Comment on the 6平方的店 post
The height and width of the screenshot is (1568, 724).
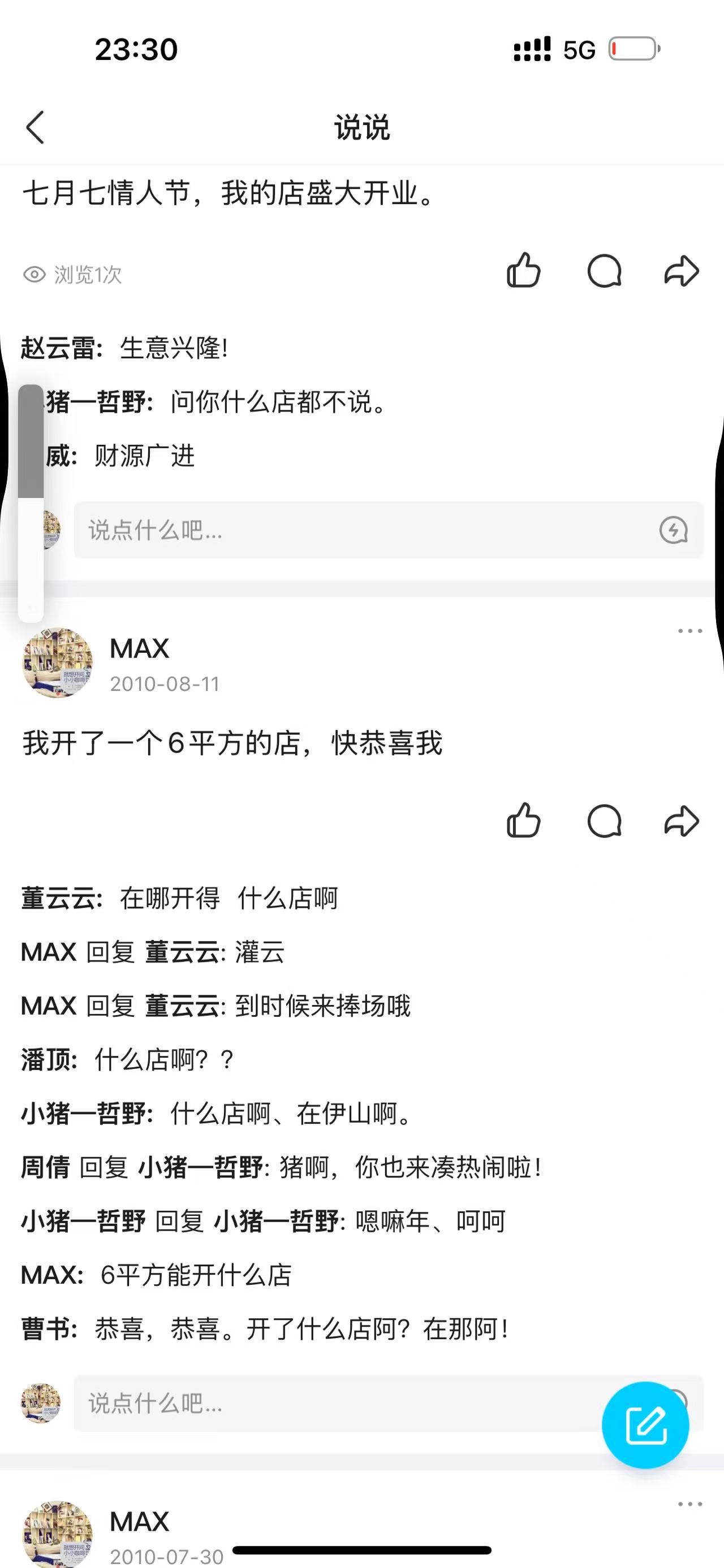coord(604,821)
